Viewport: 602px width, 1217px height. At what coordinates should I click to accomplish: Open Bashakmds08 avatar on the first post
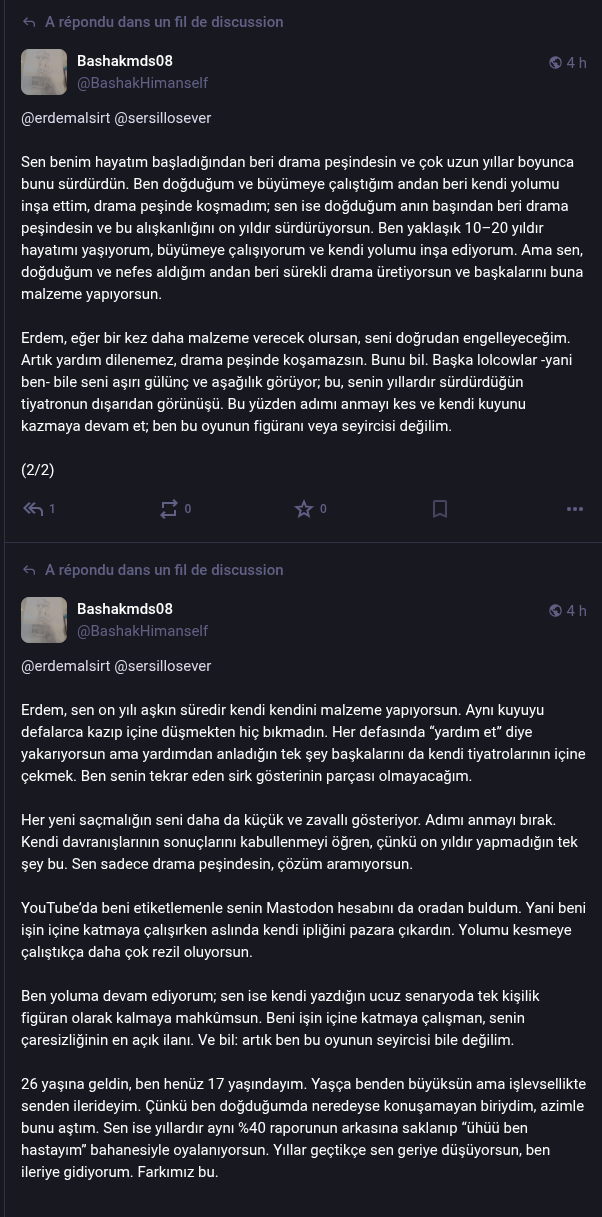pos(44,72)
